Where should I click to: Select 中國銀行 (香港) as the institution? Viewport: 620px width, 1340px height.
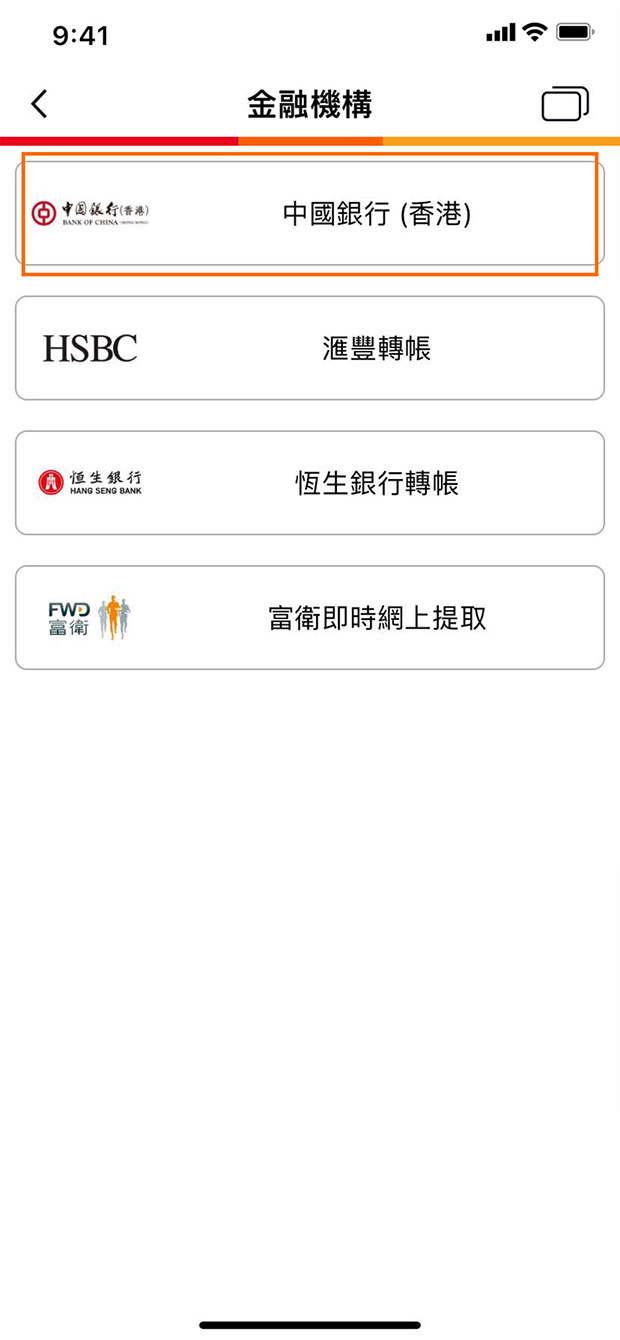(x=310, y=214)
